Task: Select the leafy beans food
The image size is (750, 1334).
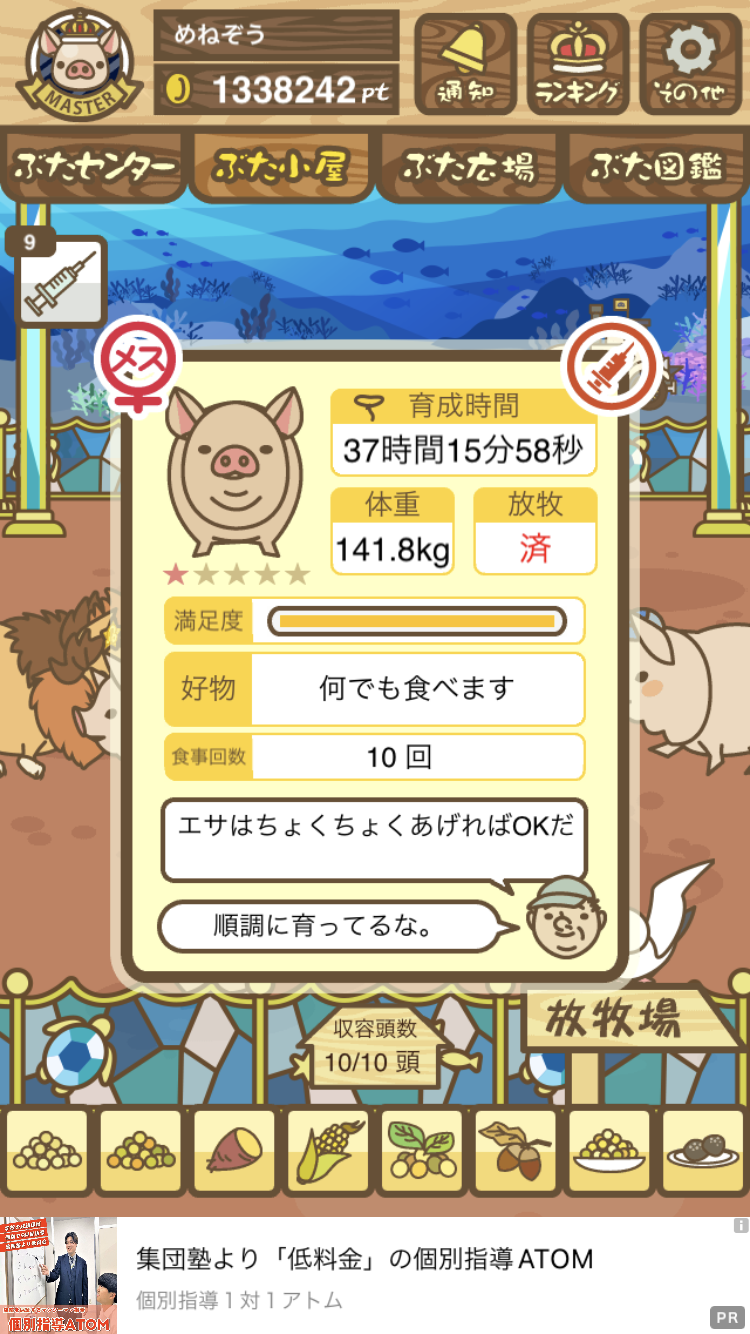Action: 422,1152
